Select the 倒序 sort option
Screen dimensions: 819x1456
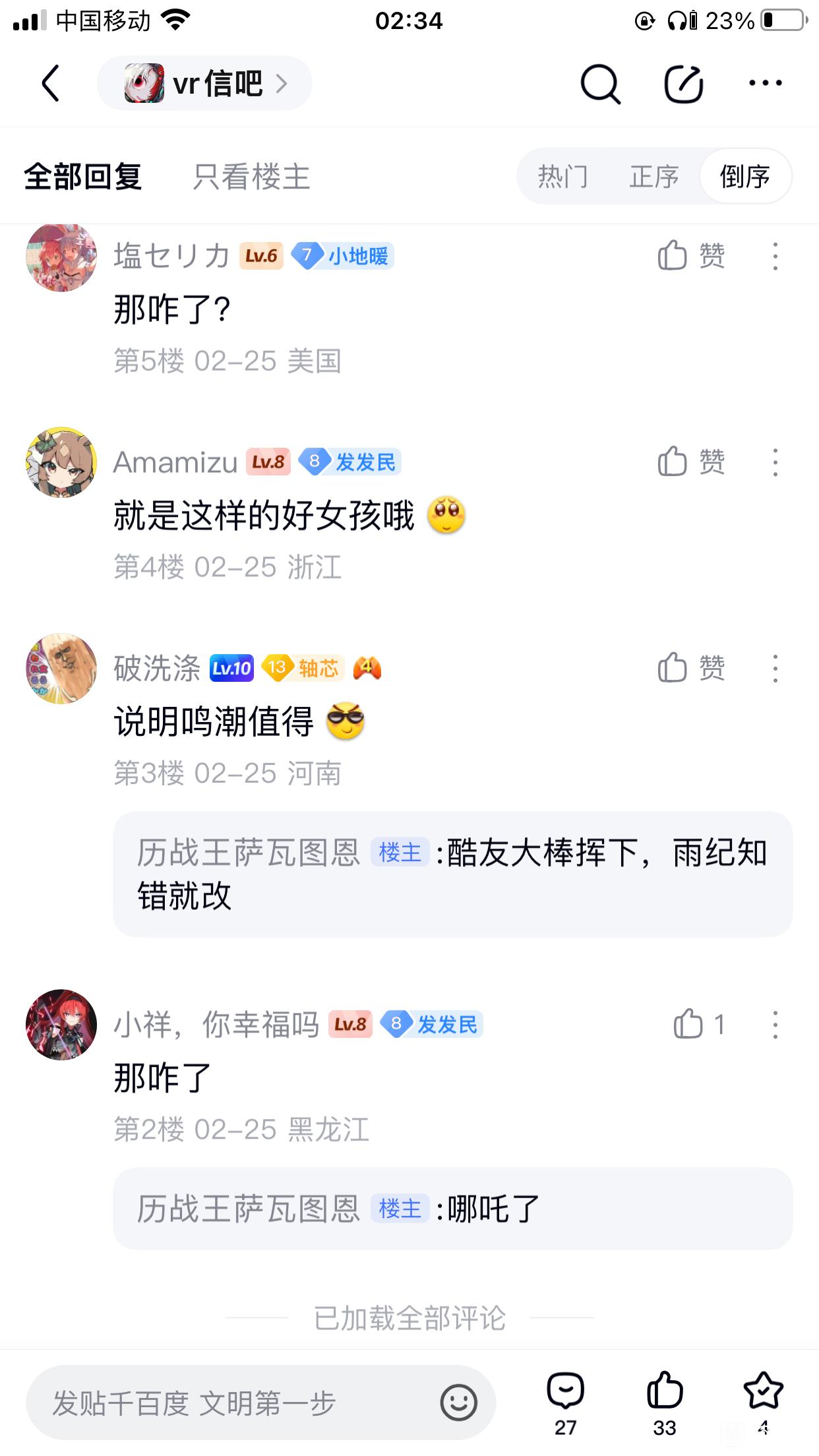tap(745, 177)
